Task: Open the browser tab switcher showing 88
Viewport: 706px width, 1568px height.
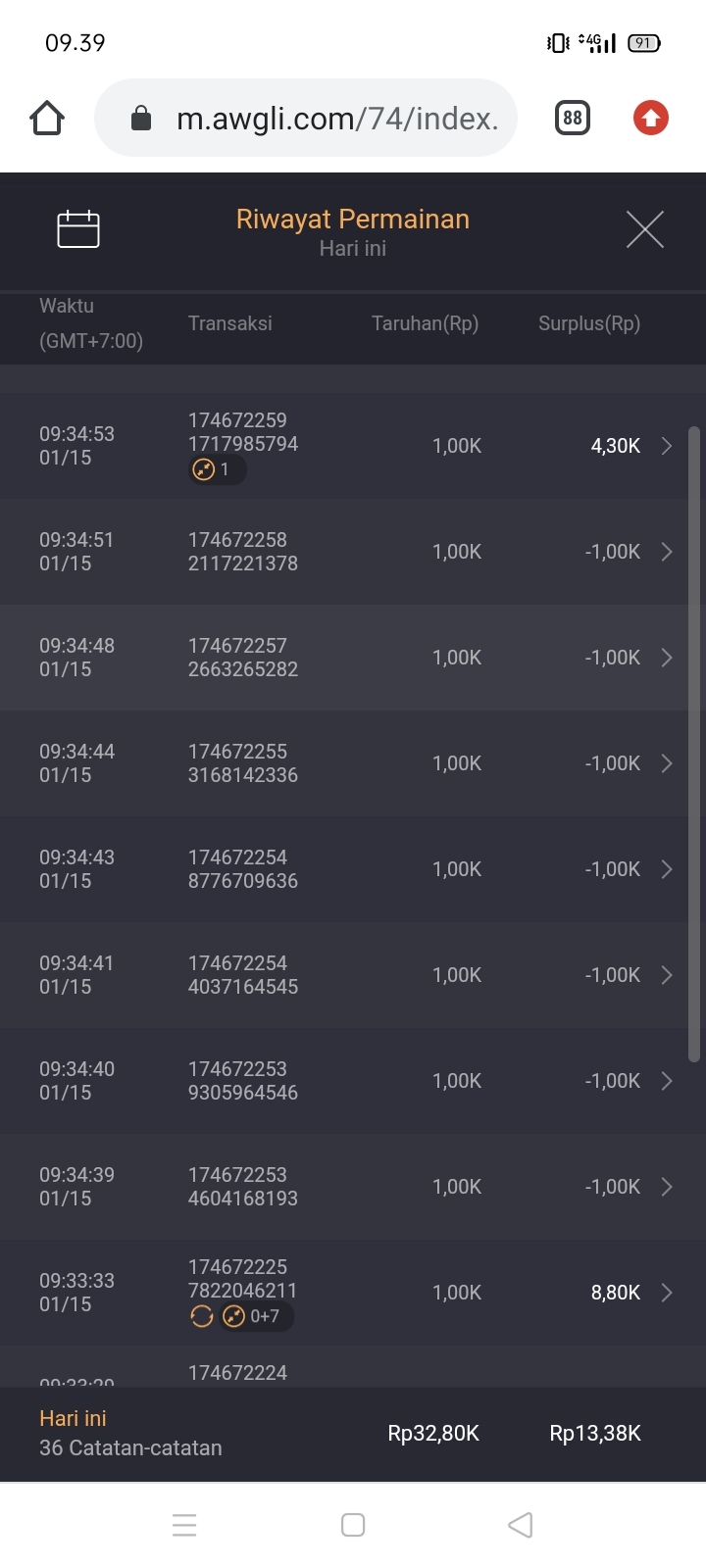Action: pyautogui.click(x=573, y=119)
